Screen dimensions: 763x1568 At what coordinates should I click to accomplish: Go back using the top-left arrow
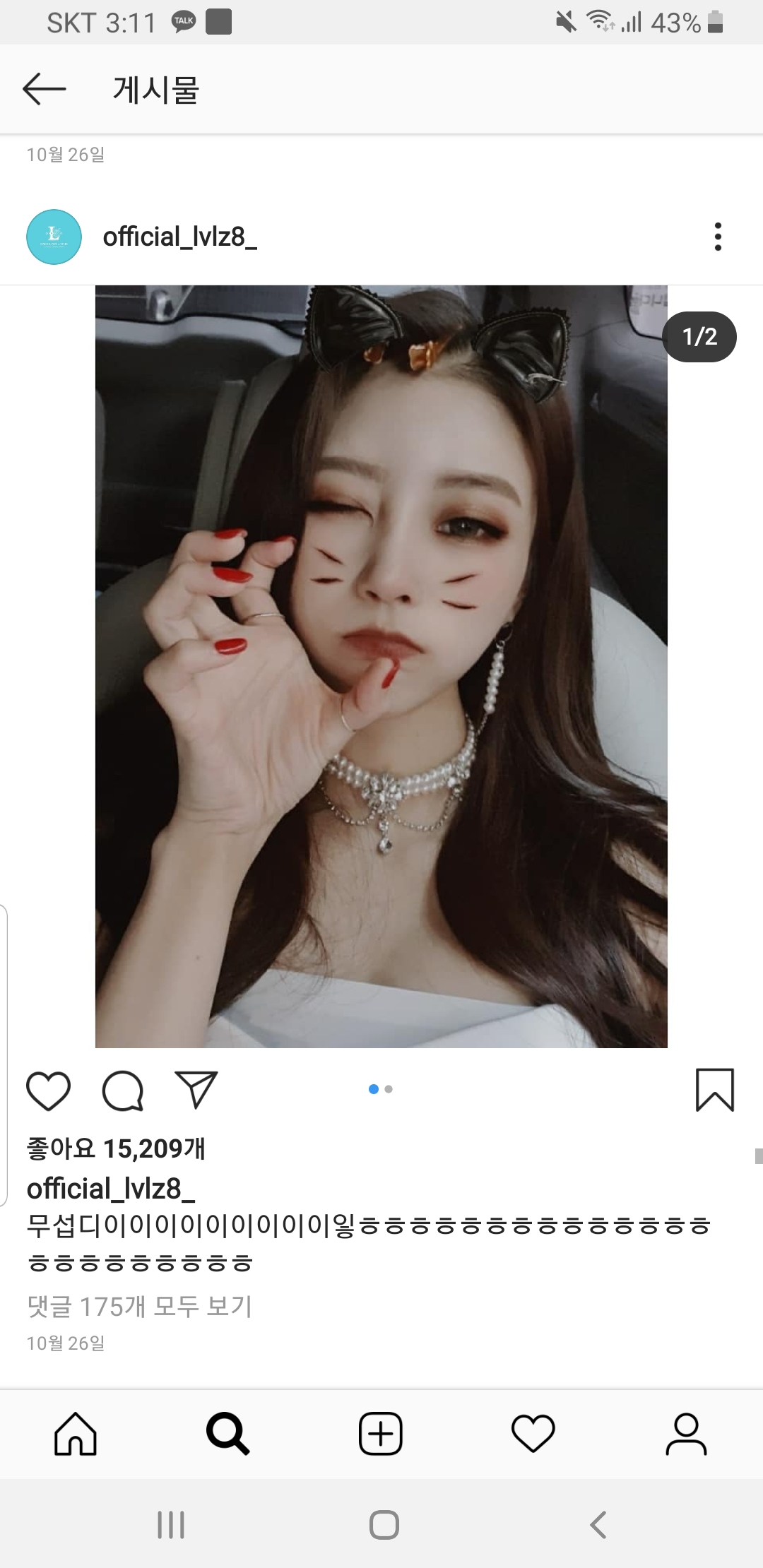point(44,89)
